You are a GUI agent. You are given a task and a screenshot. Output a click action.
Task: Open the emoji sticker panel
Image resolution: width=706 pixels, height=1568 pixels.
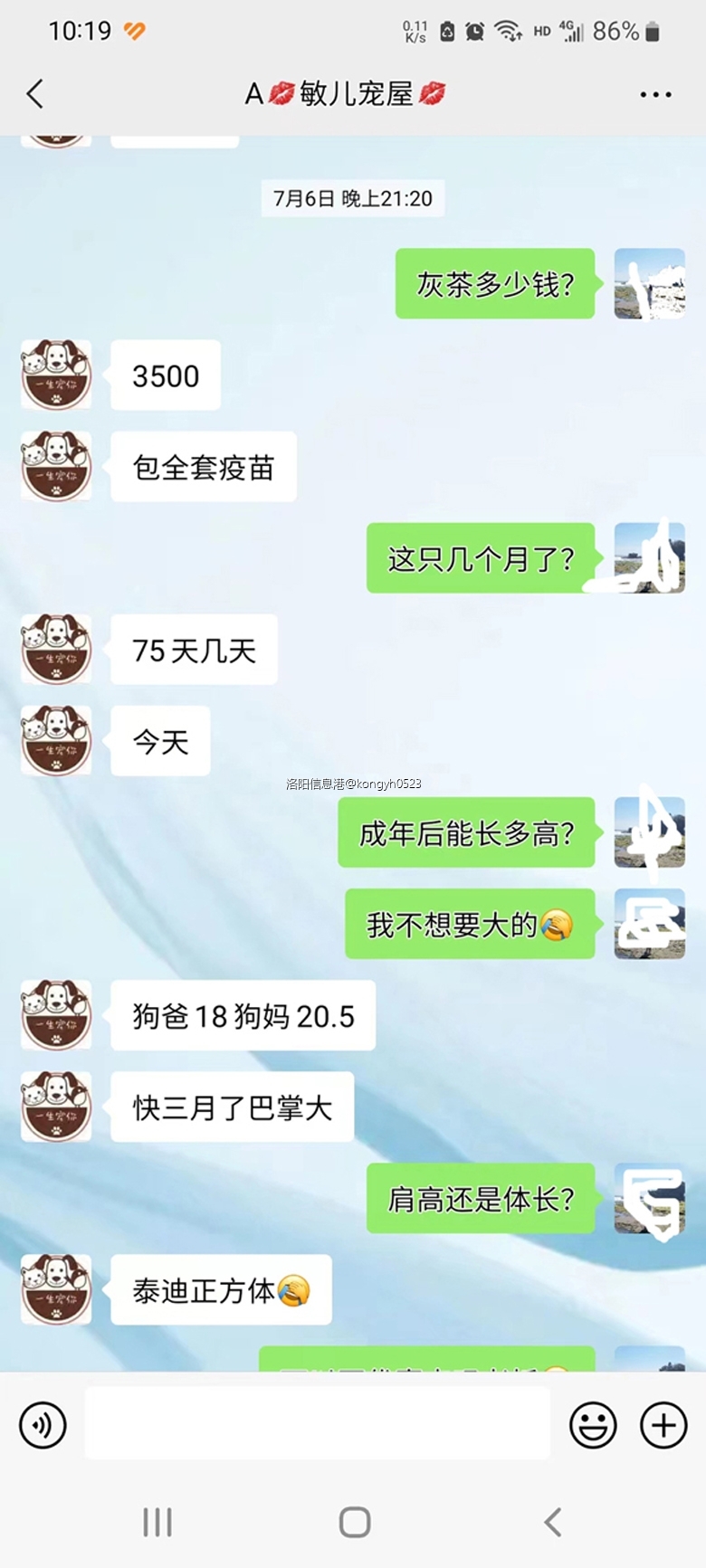(593, 1425)
